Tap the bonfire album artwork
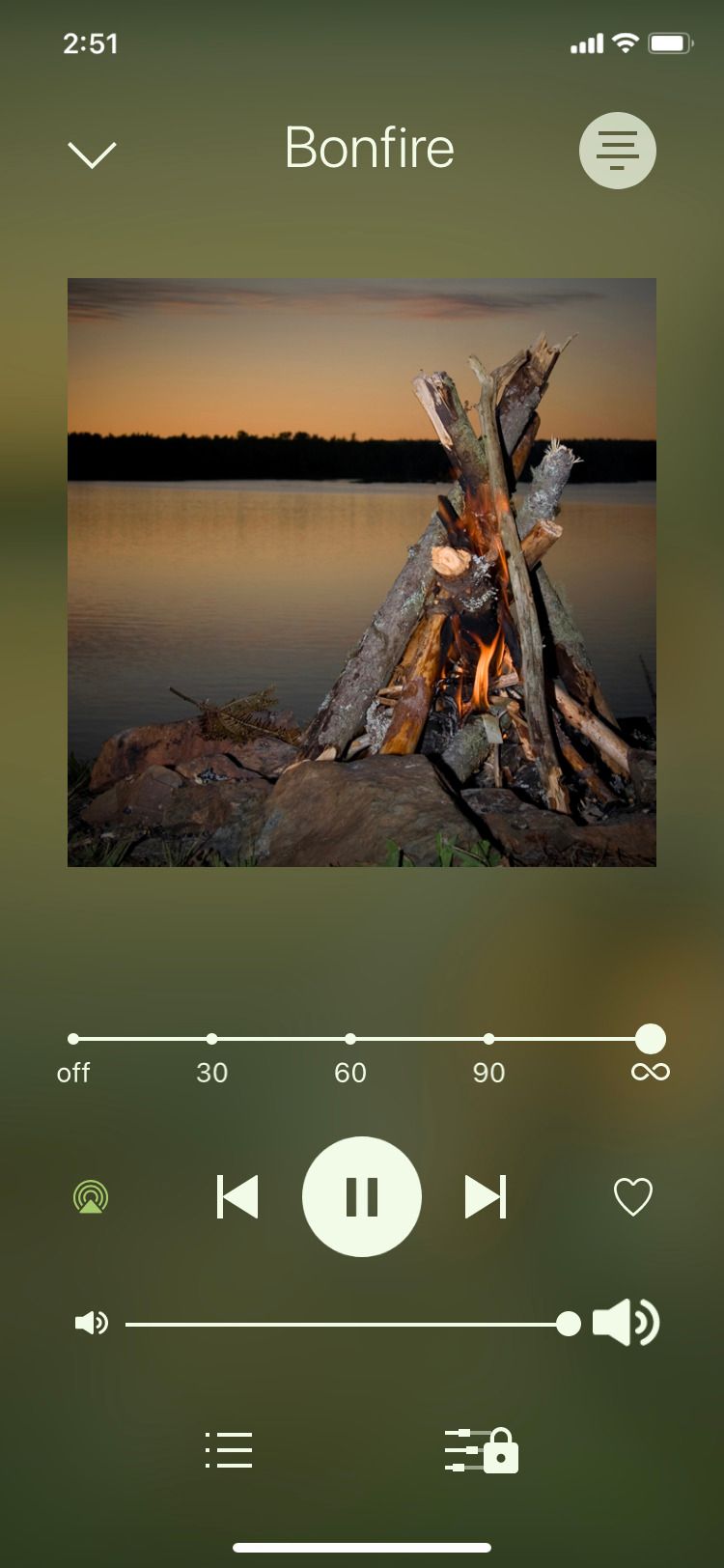Image resolution: width=724 pixels, height=1568 pixels. (x=362, y=572)
